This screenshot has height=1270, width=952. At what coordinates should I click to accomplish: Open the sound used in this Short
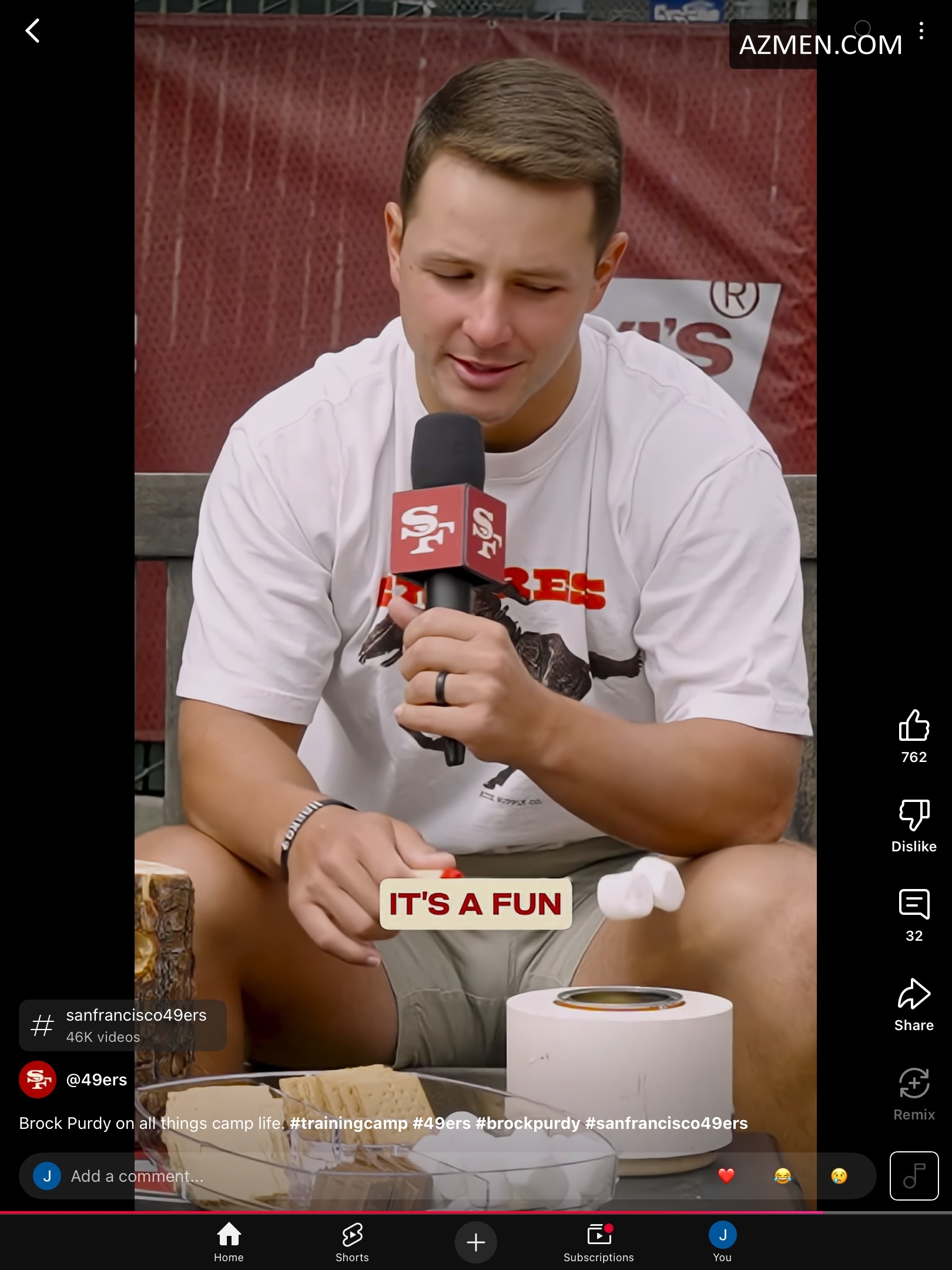tap(914, 1176)
